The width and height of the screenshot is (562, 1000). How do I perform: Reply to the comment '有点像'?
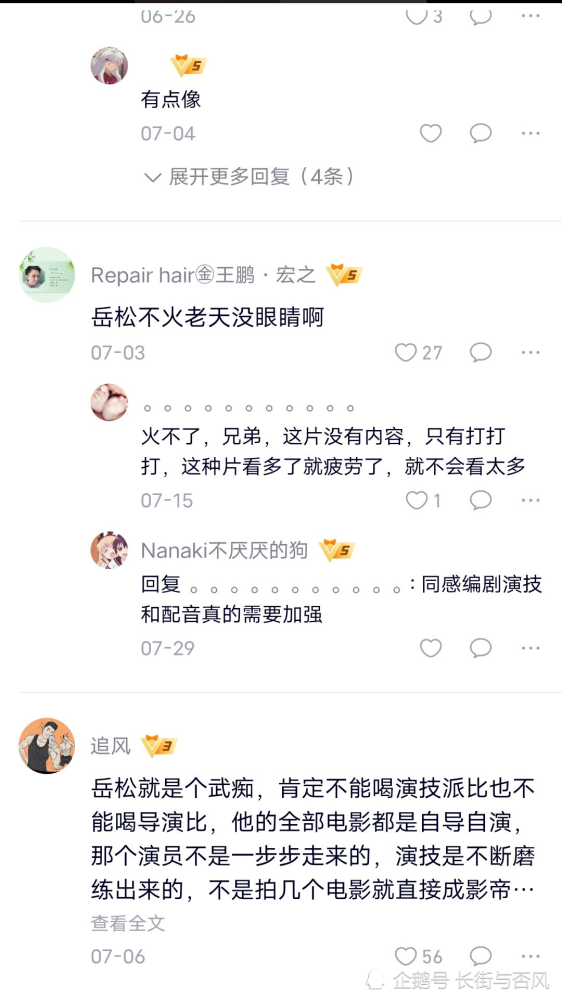[480, 133]
